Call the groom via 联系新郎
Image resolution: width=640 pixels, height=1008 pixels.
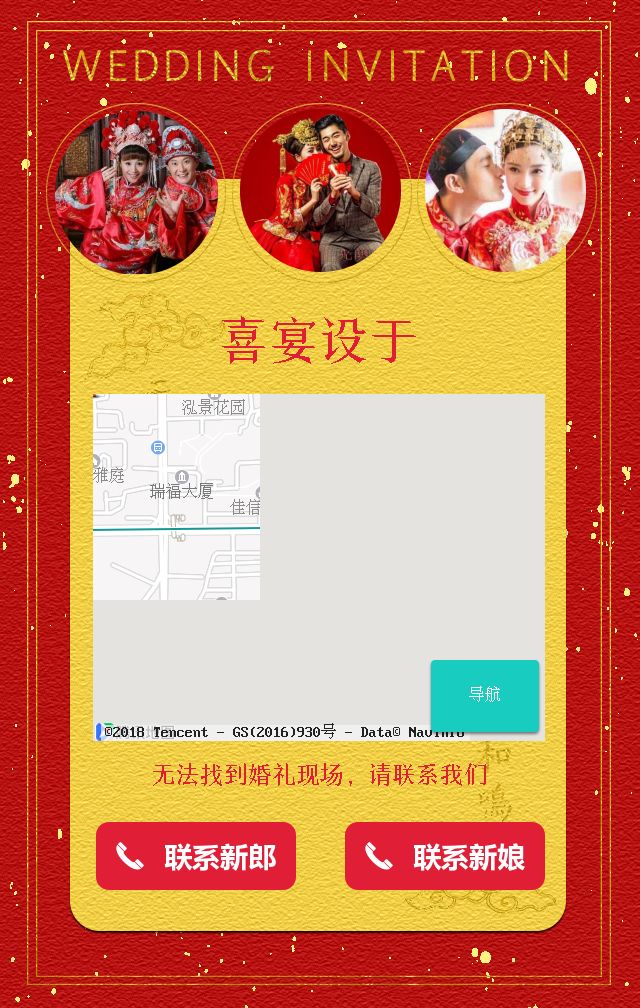click(x=196, y=856)
